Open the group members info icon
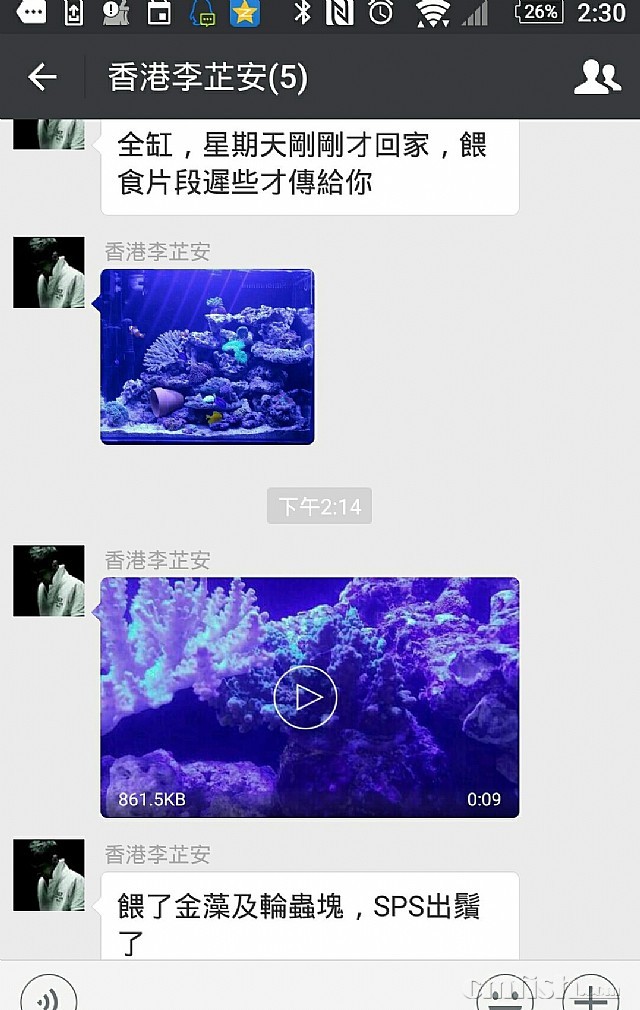 coord(598,77)
